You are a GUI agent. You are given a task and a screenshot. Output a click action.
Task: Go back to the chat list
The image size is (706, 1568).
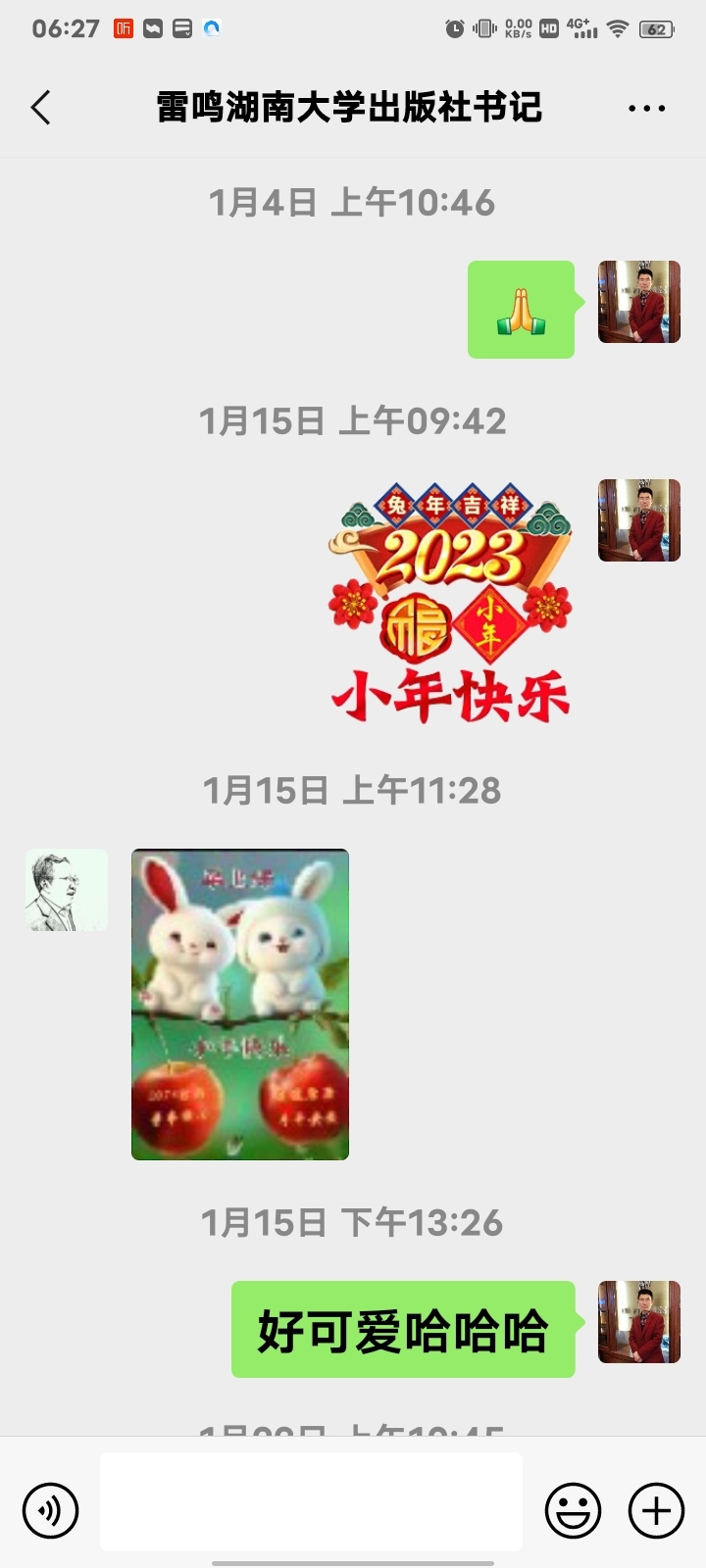point(41,108)
